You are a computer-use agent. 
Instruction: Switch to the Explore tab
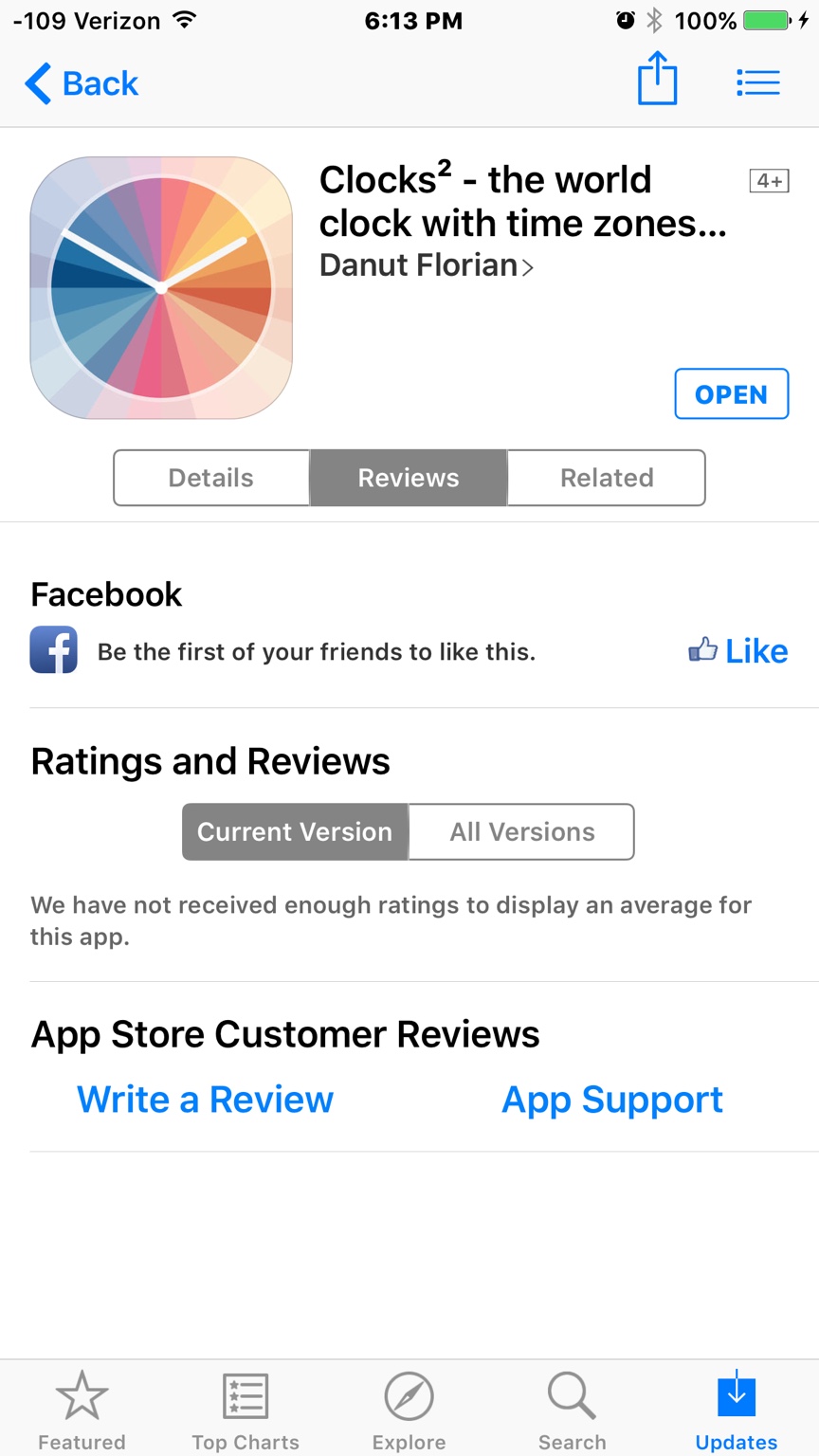[x=409, y=1410]
